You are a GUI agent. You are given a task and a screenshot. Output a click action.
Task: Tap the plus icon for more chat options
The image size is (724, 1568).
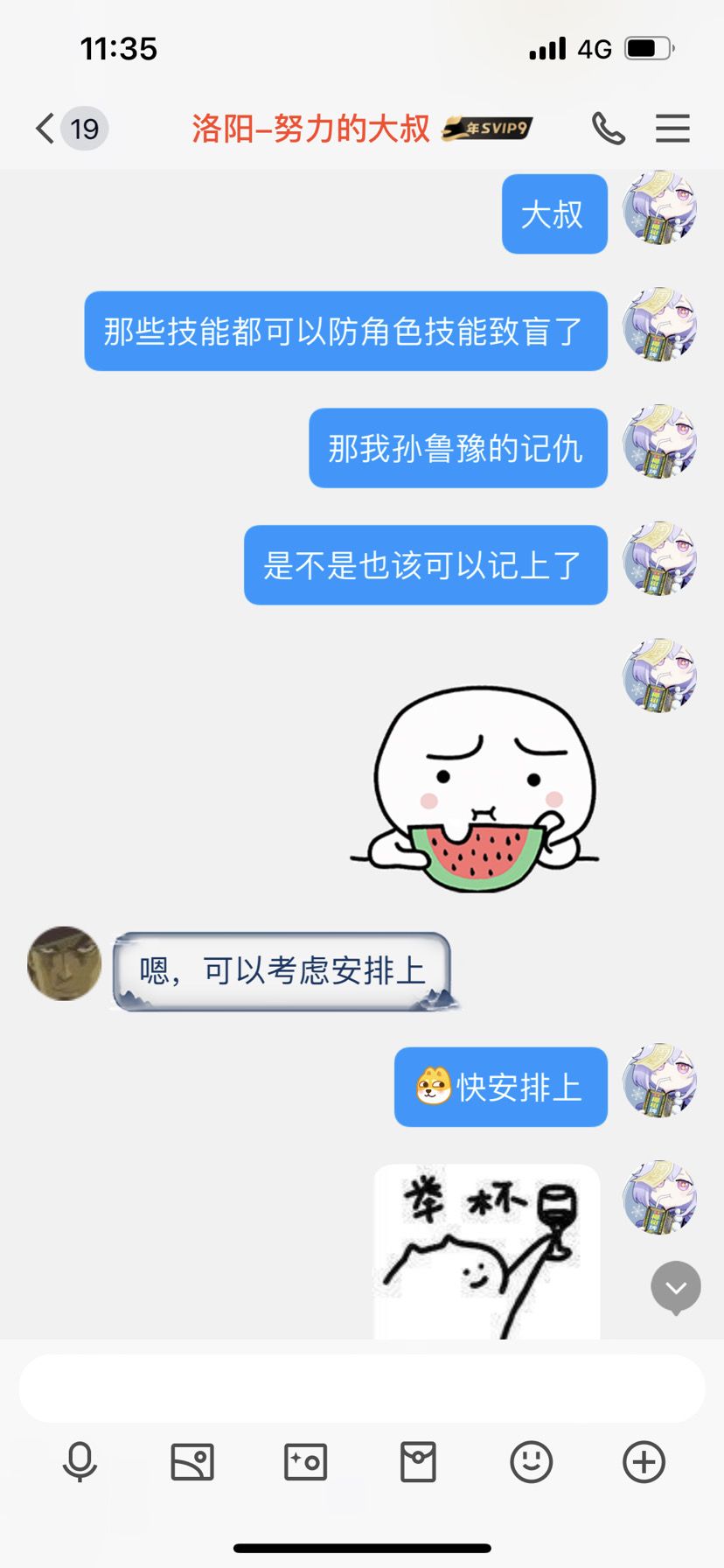pyautogui.click(x=644, y=1460)
